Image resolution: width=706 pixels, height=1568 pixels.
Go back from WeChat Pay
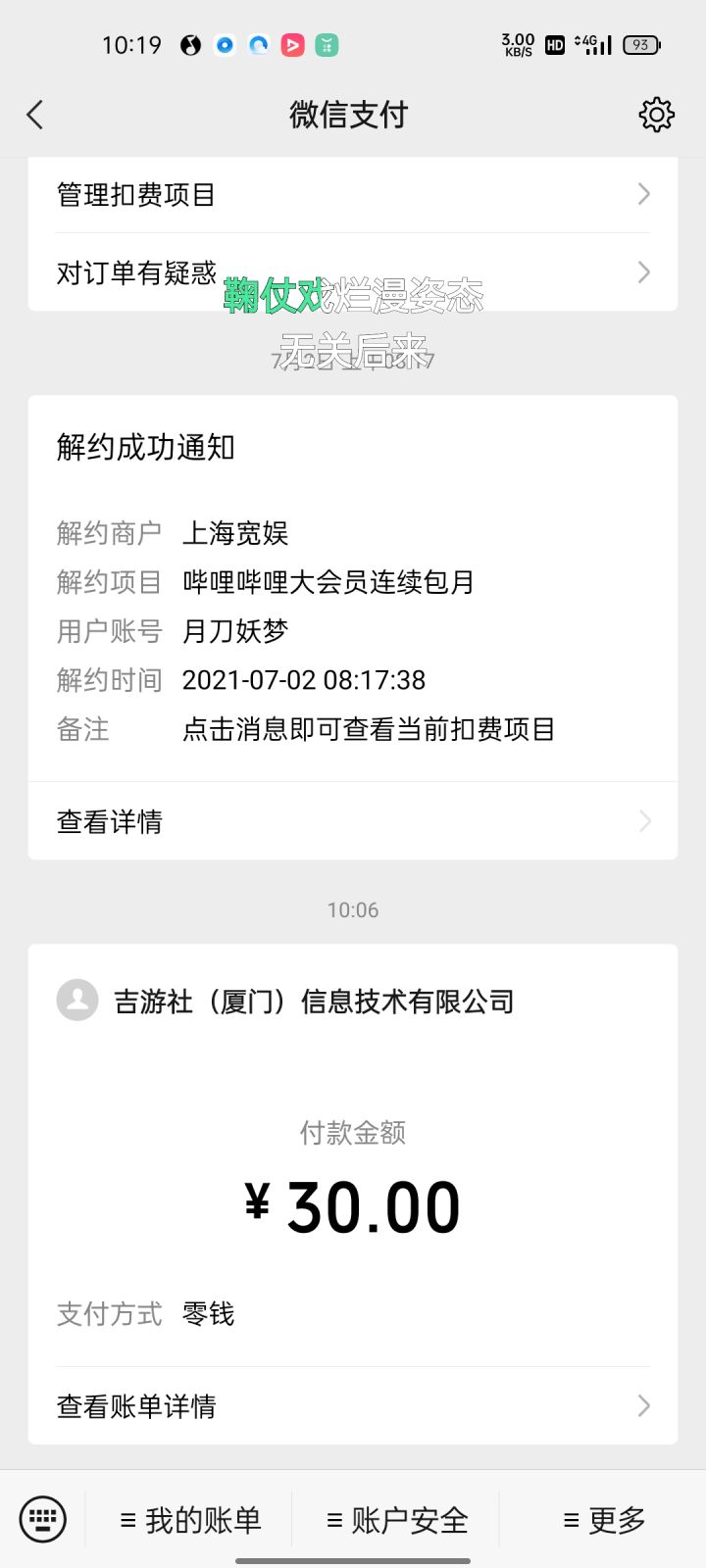(35, 115)
